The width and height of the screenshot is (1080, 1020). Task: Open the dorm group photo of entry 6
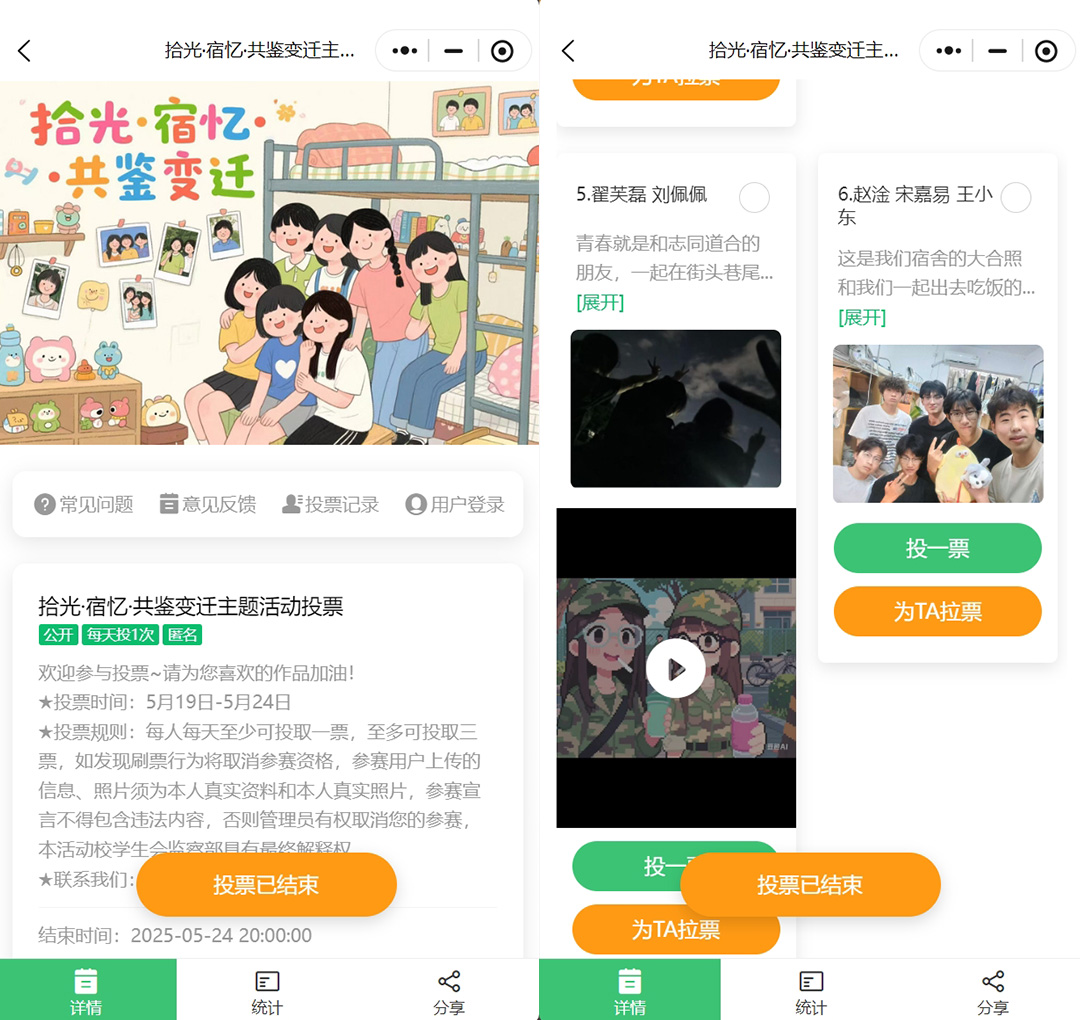click(x=938, y=424)
